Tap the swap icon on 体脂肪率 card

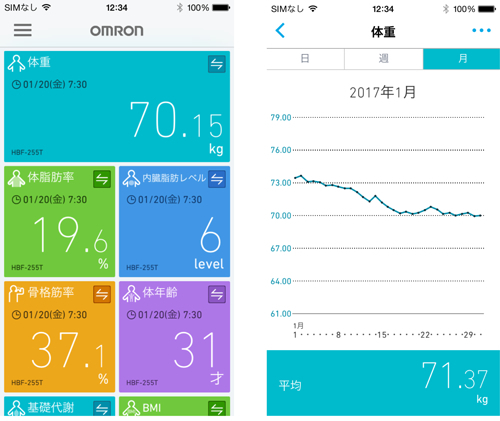coord(102,179)
